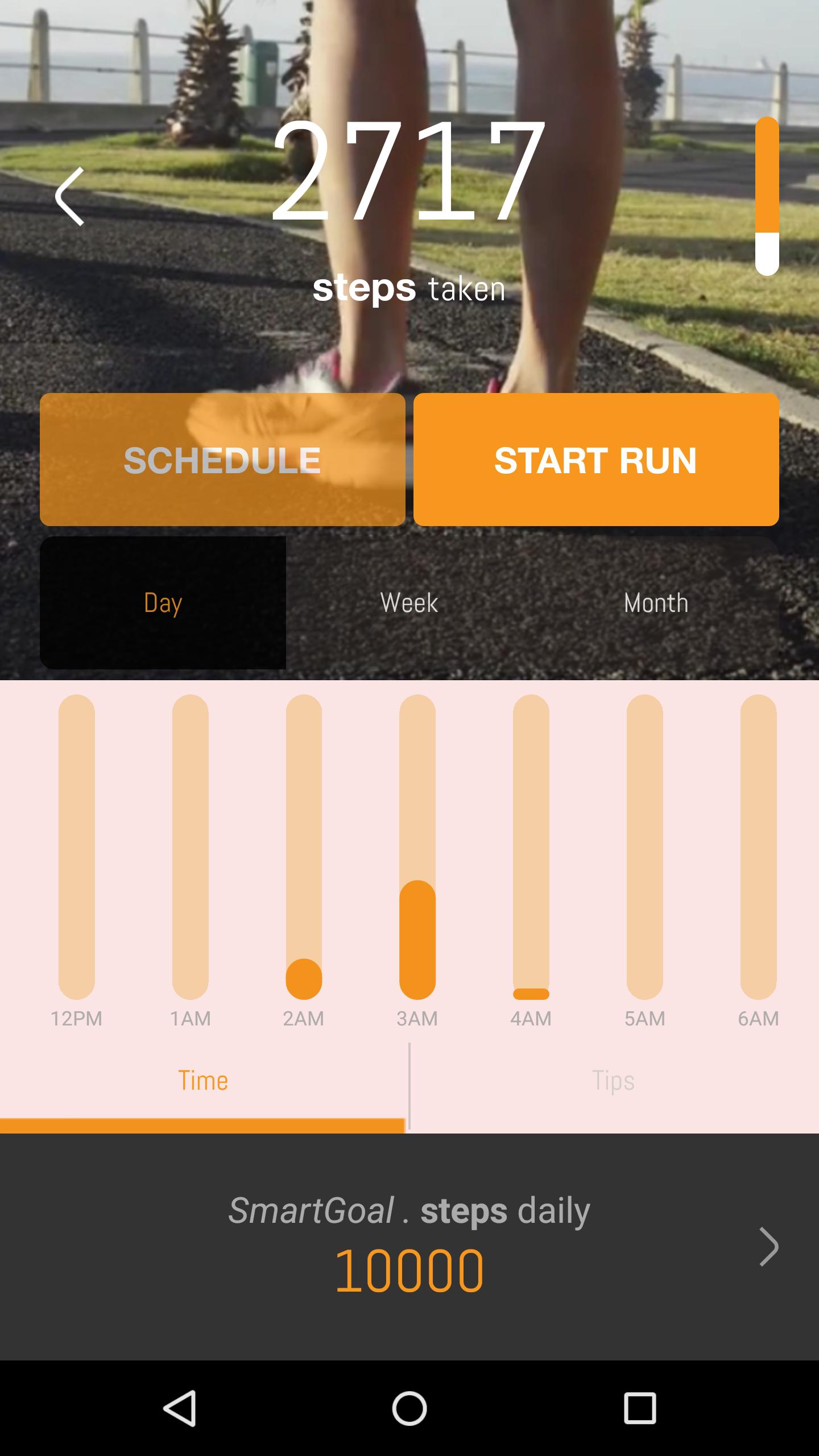
Task: Switch to the Week view
Action: [409, 603]
